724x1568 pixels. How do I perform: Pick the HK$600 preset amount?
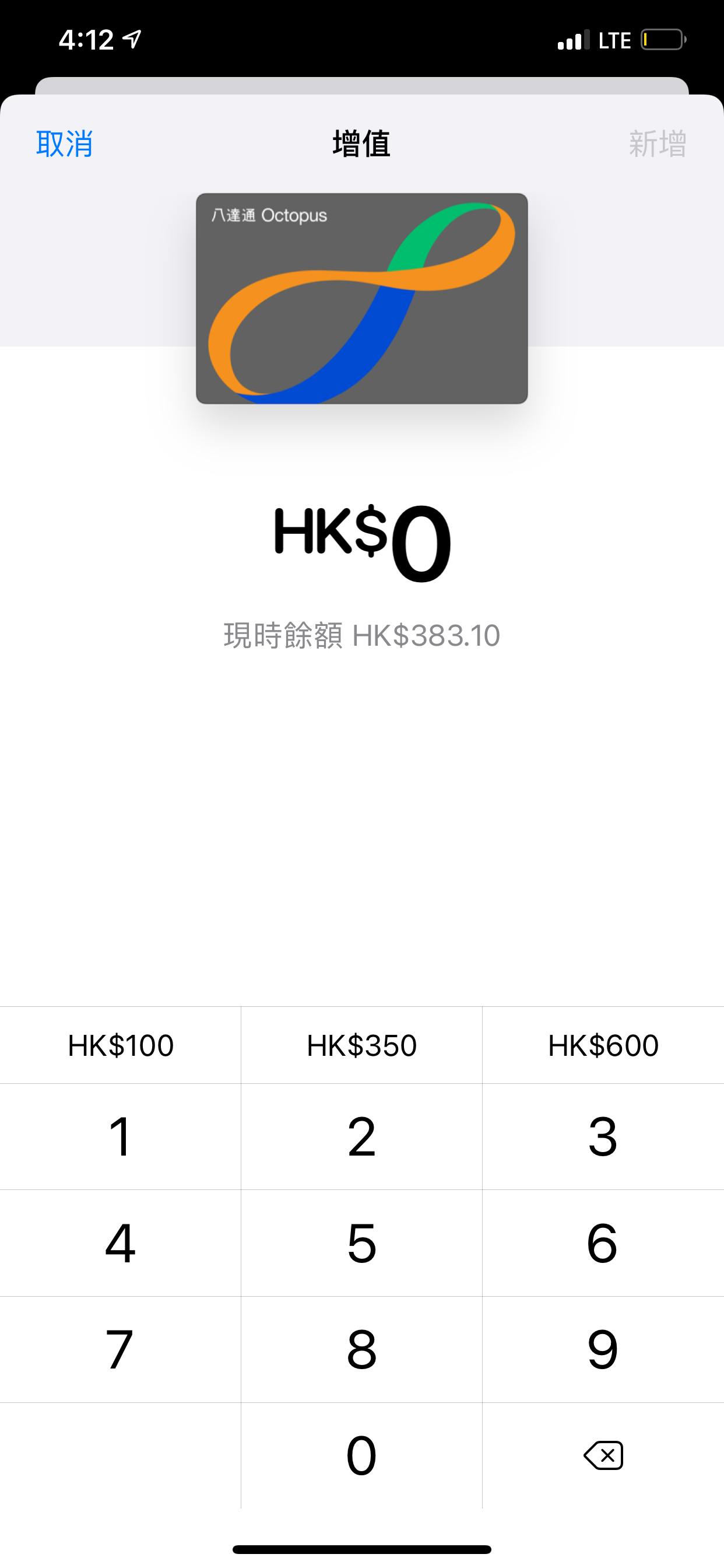click(603, 1045)
